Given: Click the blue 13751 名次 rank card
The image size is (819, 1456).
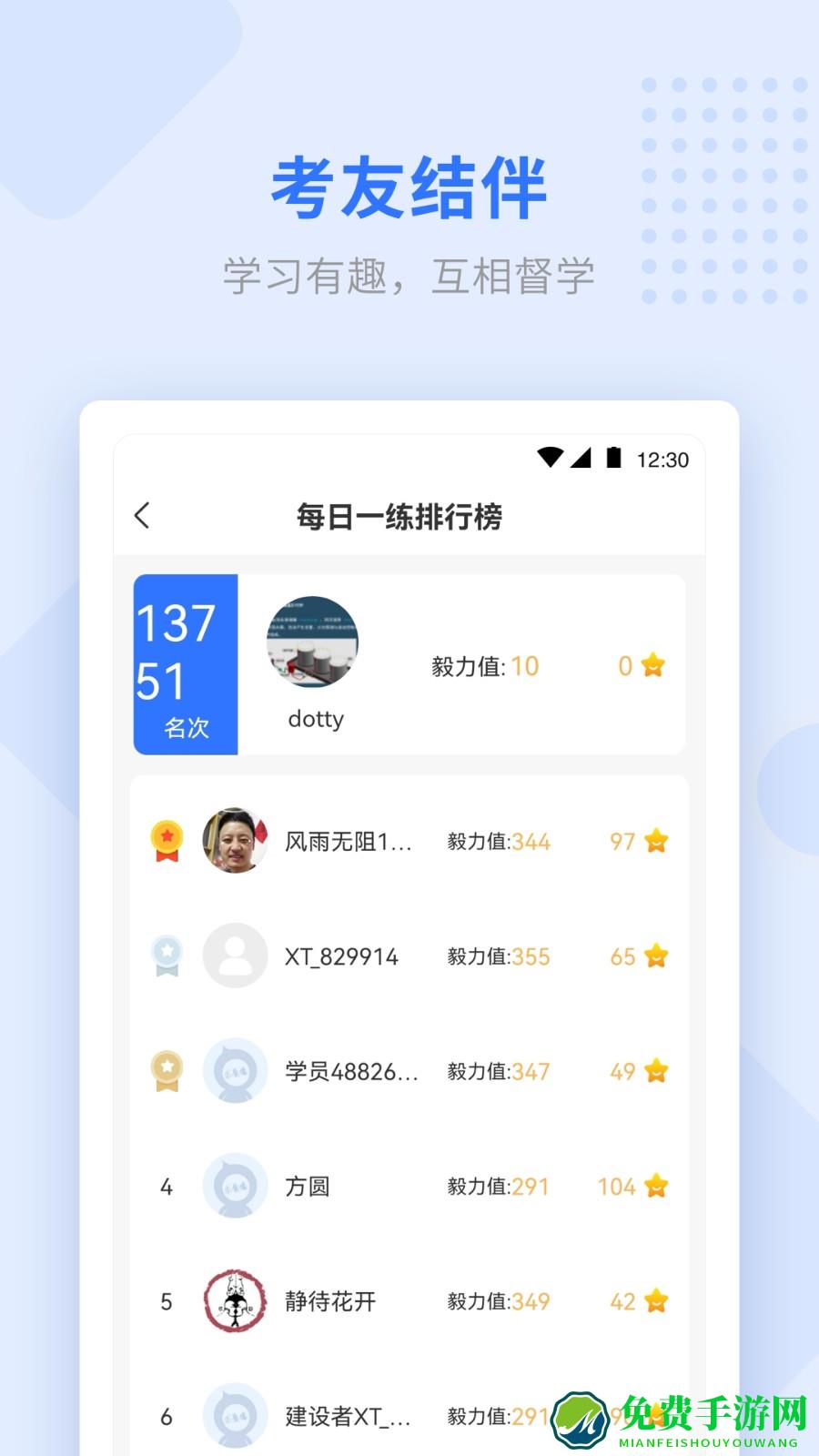Looking at the screenshot, I should click(185, 662).
